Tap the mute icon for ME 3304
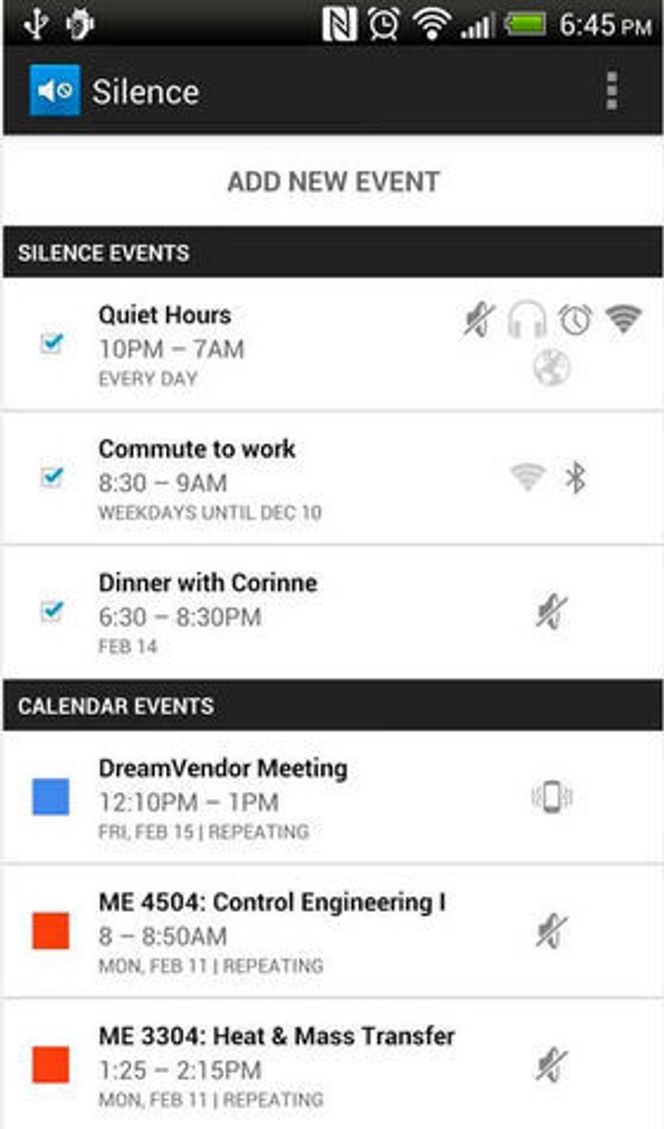Viewport: 664px width, 1129px height. pos(552,1065)
